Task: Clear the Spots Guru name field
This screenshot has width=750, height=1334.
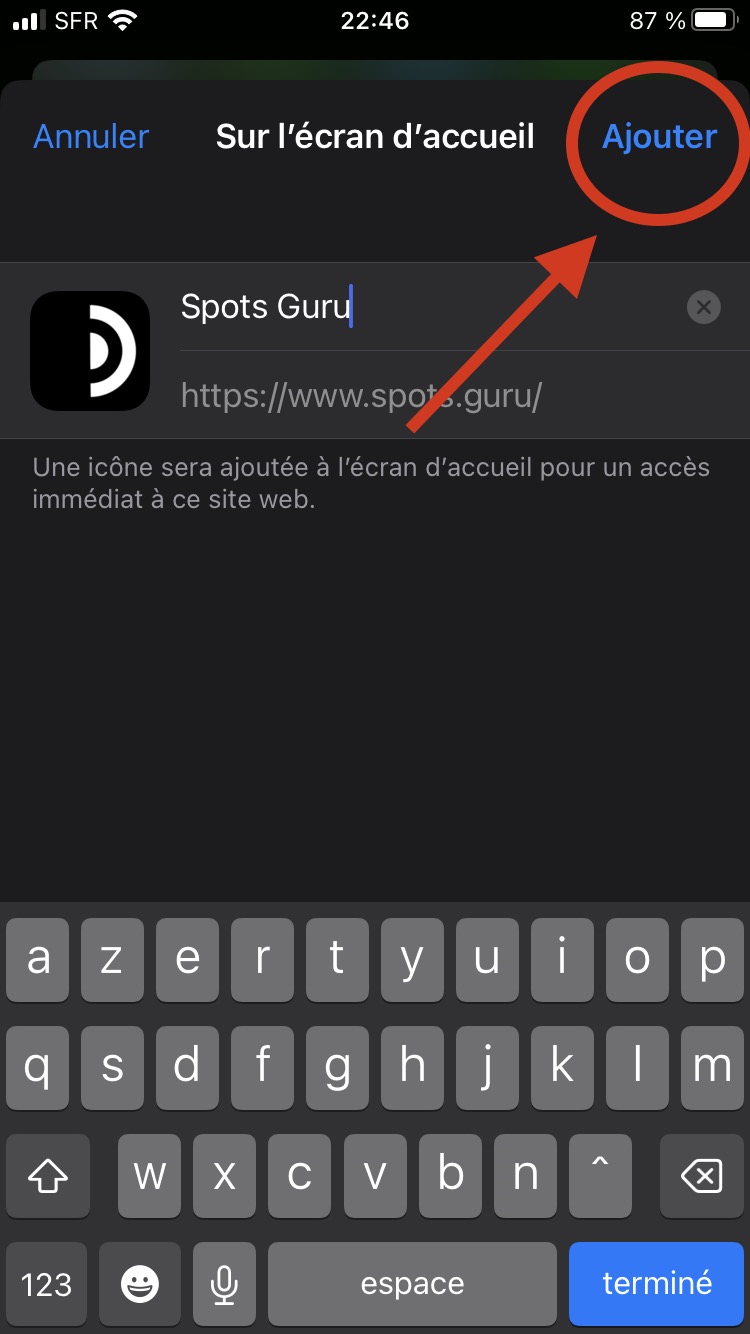Action: [704, 307]
